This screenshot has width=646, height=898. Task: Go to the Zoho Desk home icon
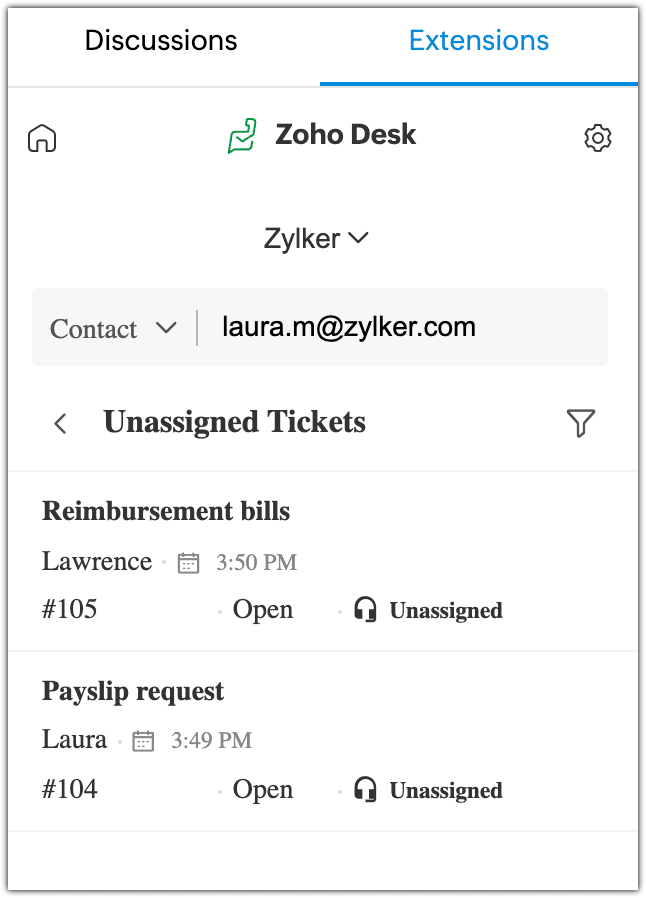(42, 138)
